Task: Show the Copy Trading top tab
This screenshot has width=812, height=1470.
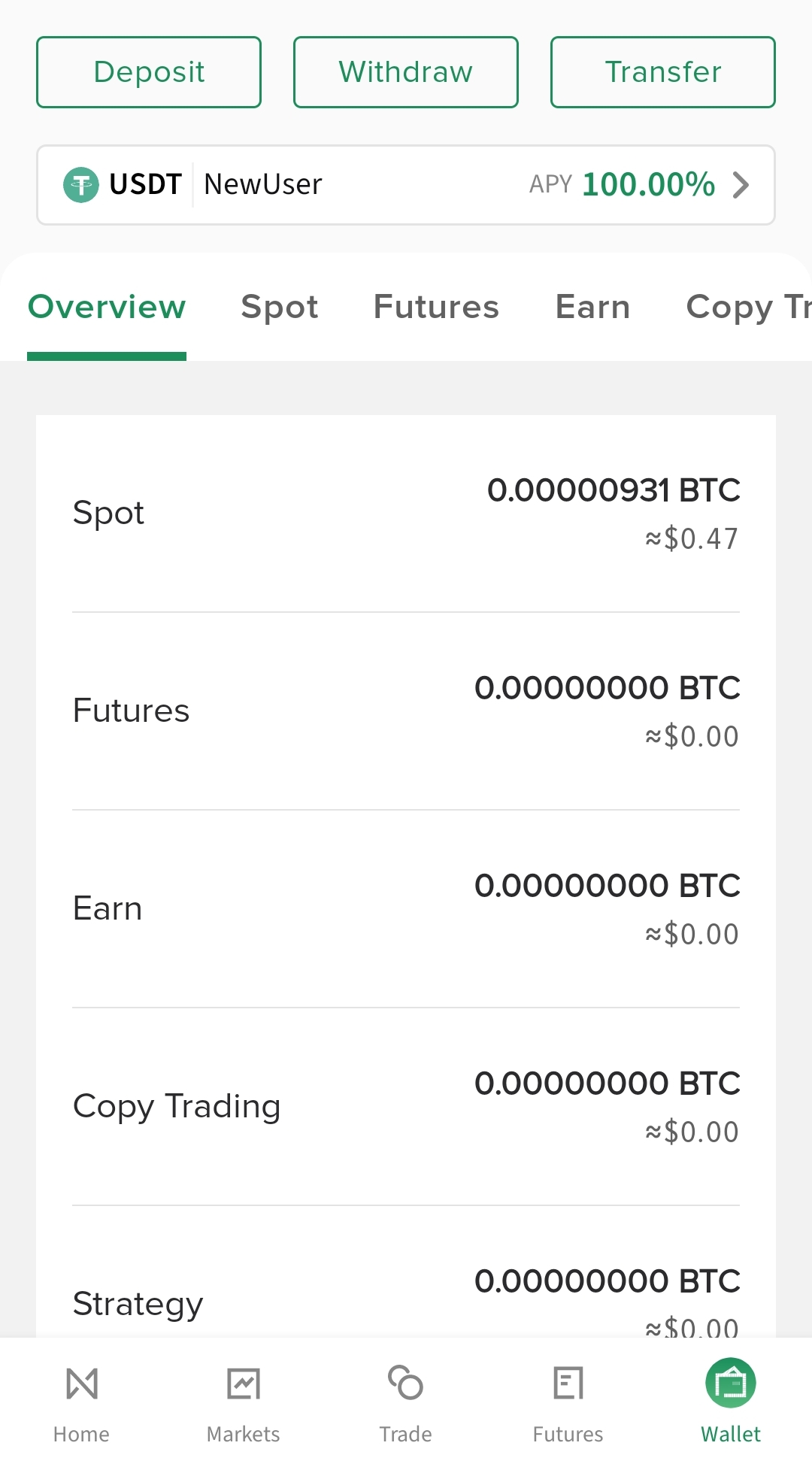Action: pyautogui.click(x=747, y=308)
